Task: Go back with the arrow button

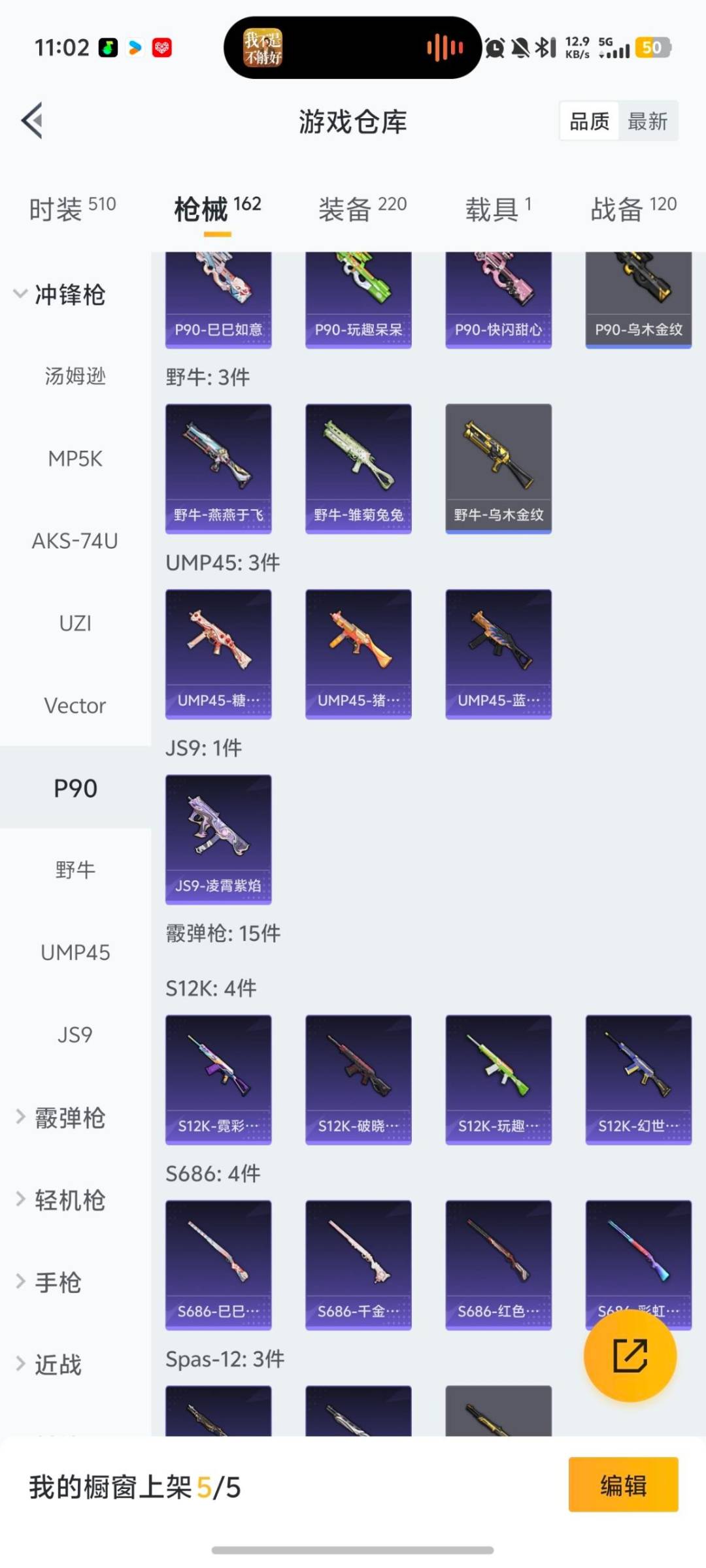Action: click(31, 122)
